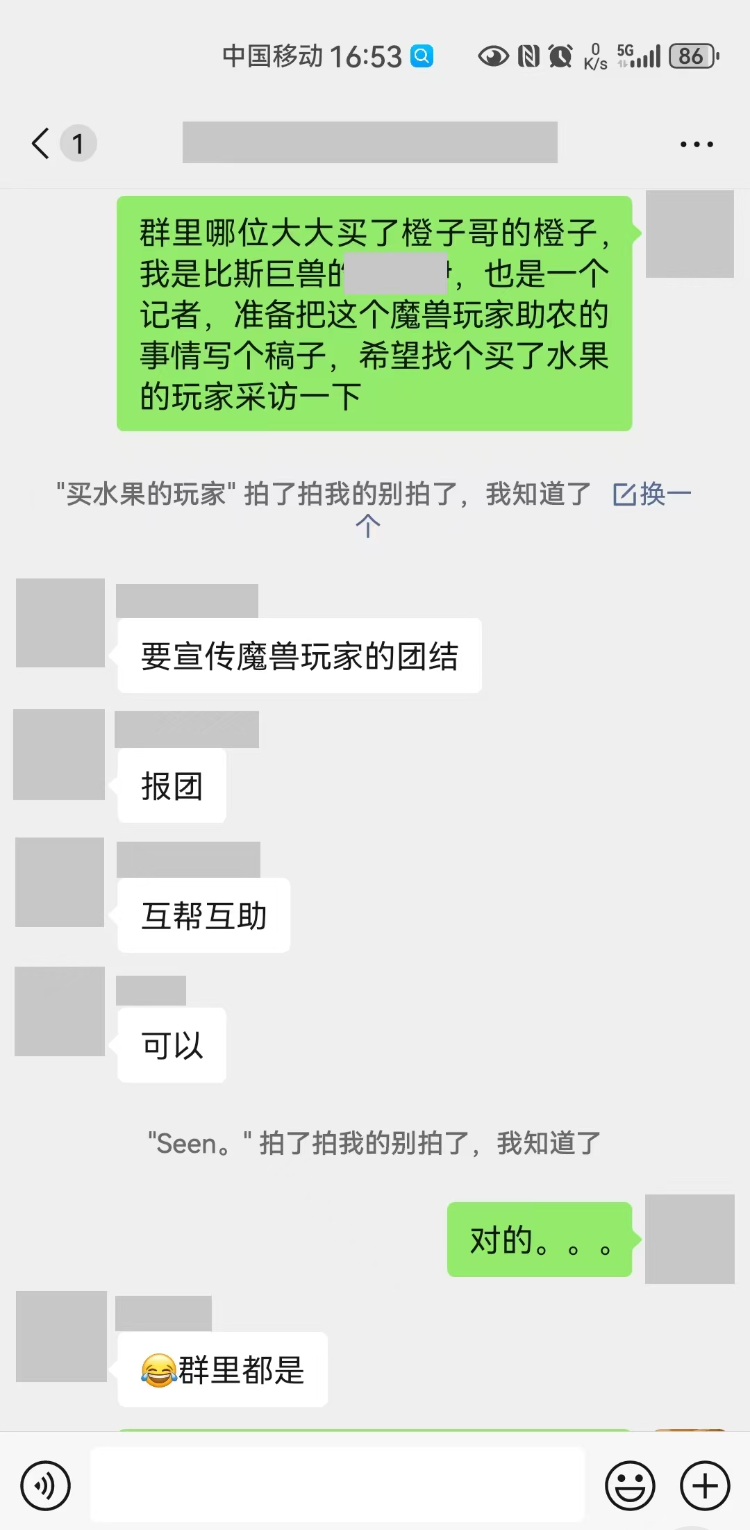The width and height of the screenshot is (750, 1530).
Task: Open avatar of sender of 要宣传魔兽玩家的团结
Action: click(x=60, y=623)
